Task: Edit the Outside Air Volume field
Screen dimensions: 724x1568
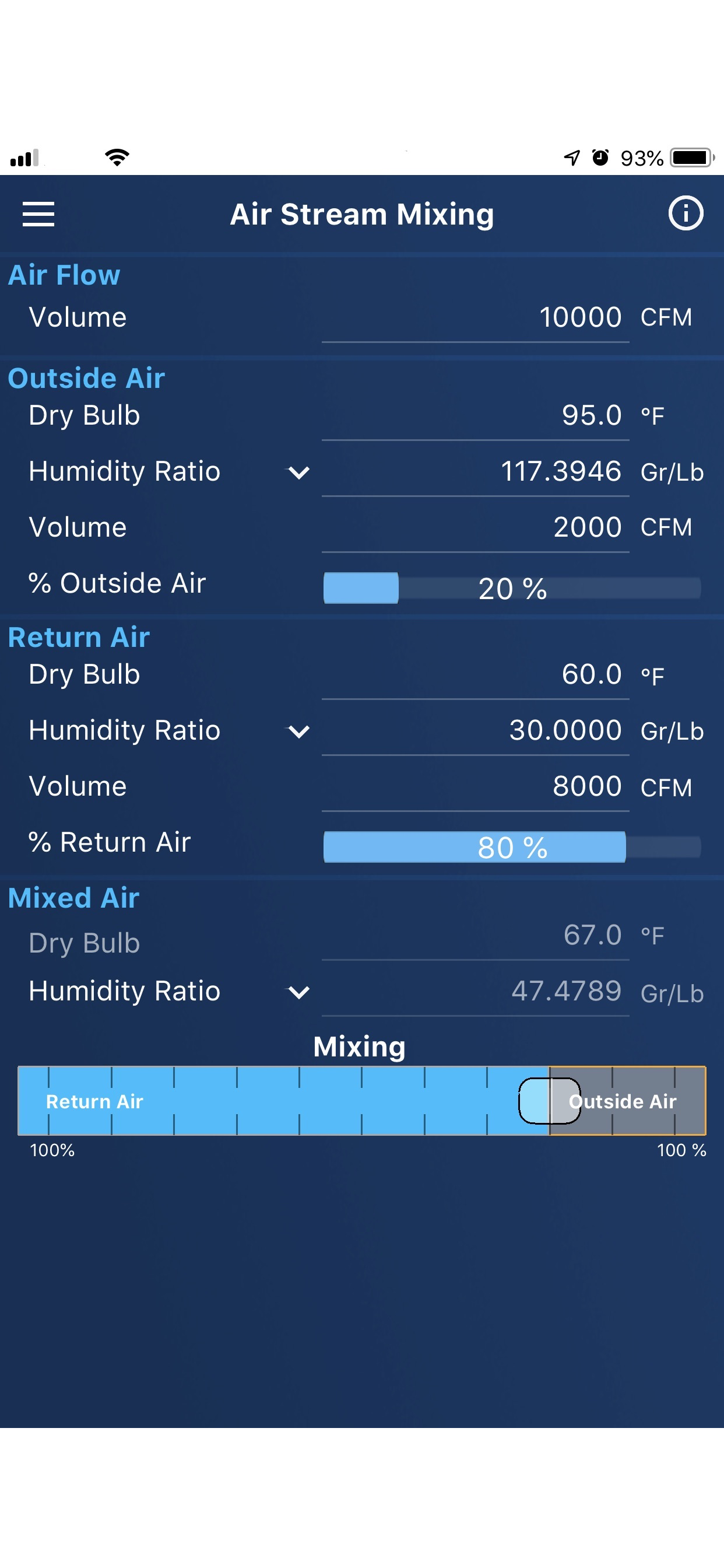Action: [x=475, y=528]
